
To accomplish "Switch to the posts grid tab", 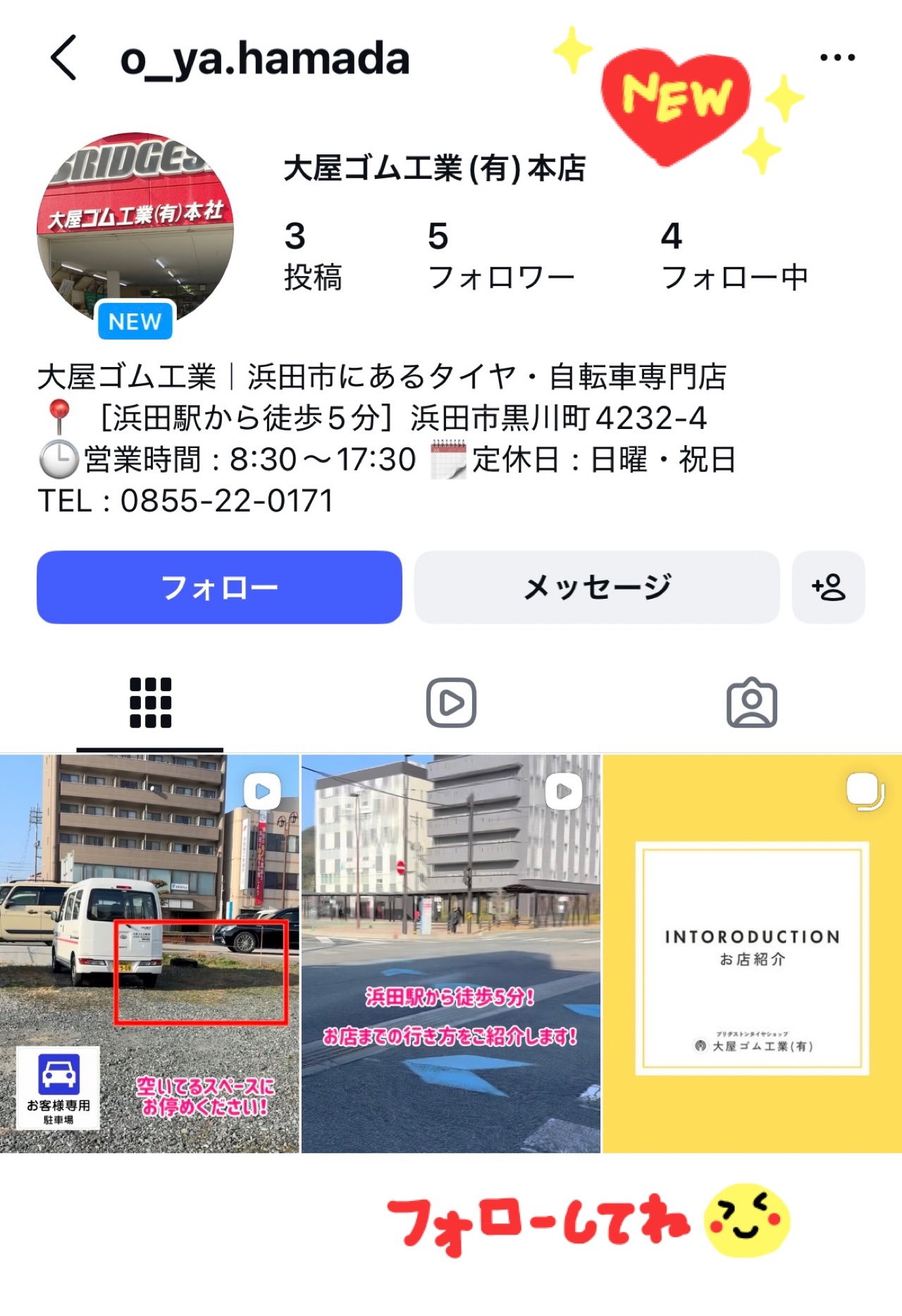I will 150,702.
